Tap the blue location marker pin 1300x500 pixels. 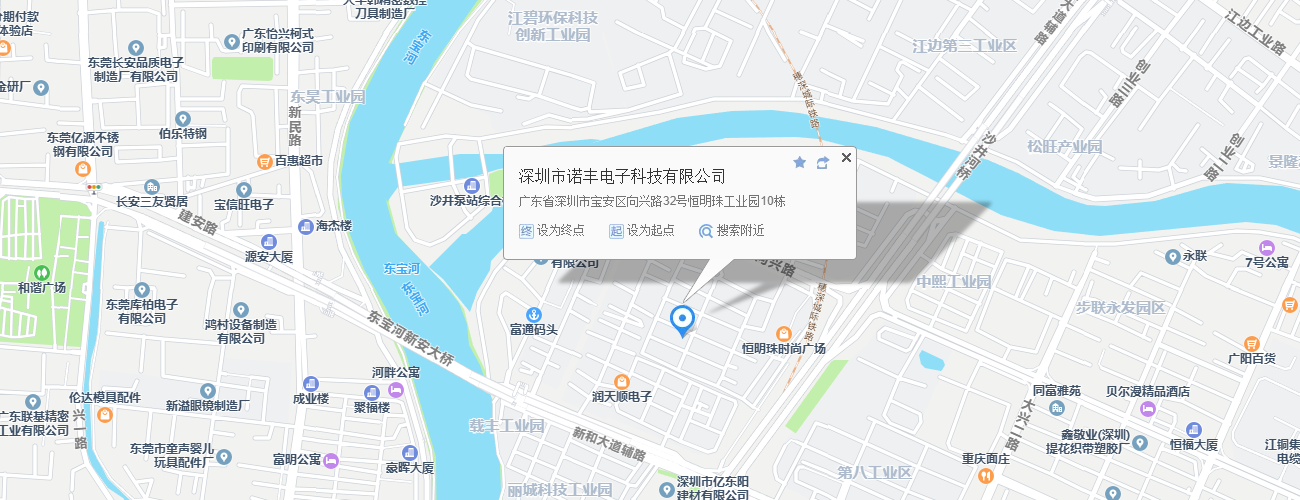[682, 320]
